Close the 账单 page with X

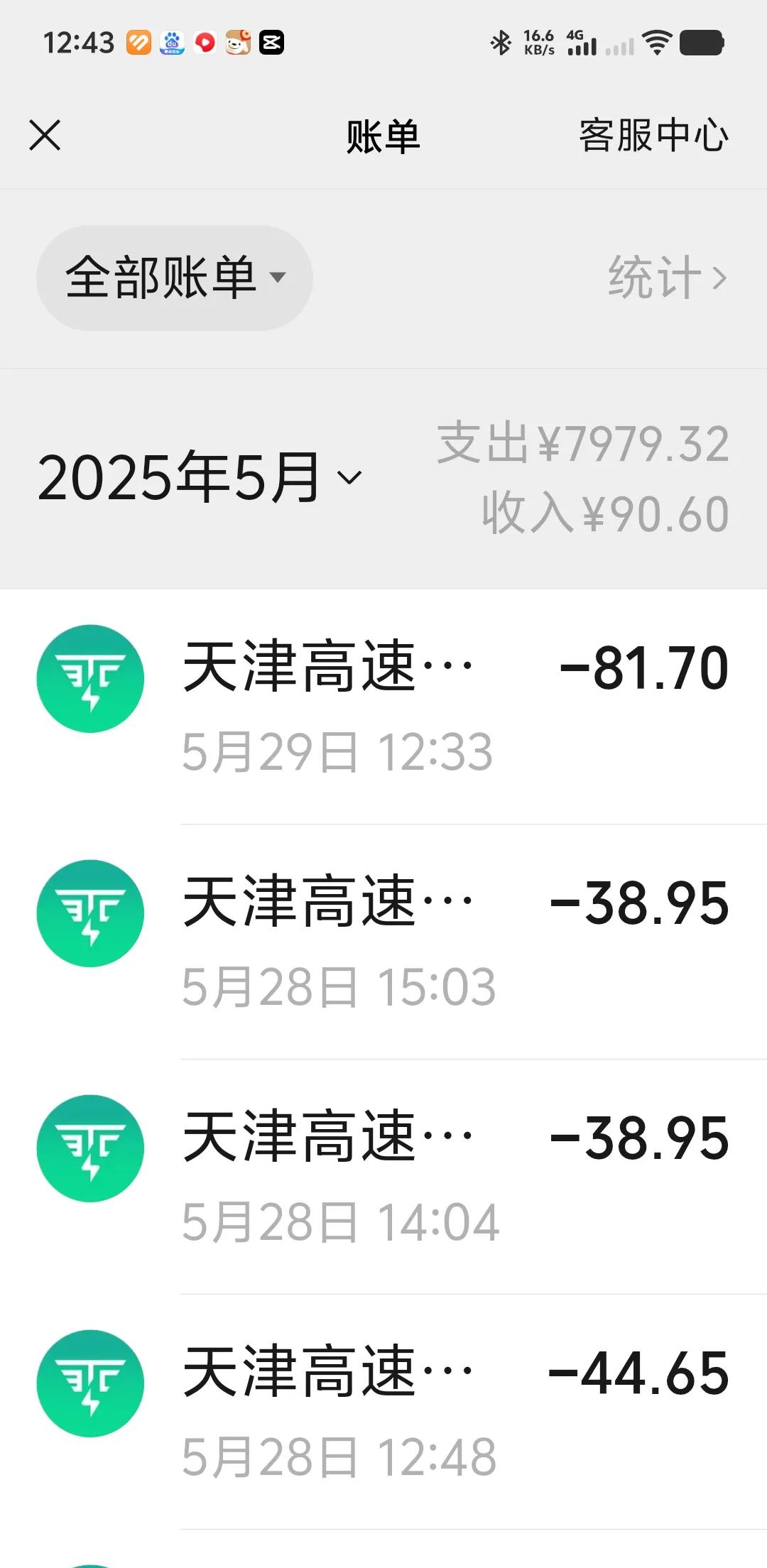[45, 135]
